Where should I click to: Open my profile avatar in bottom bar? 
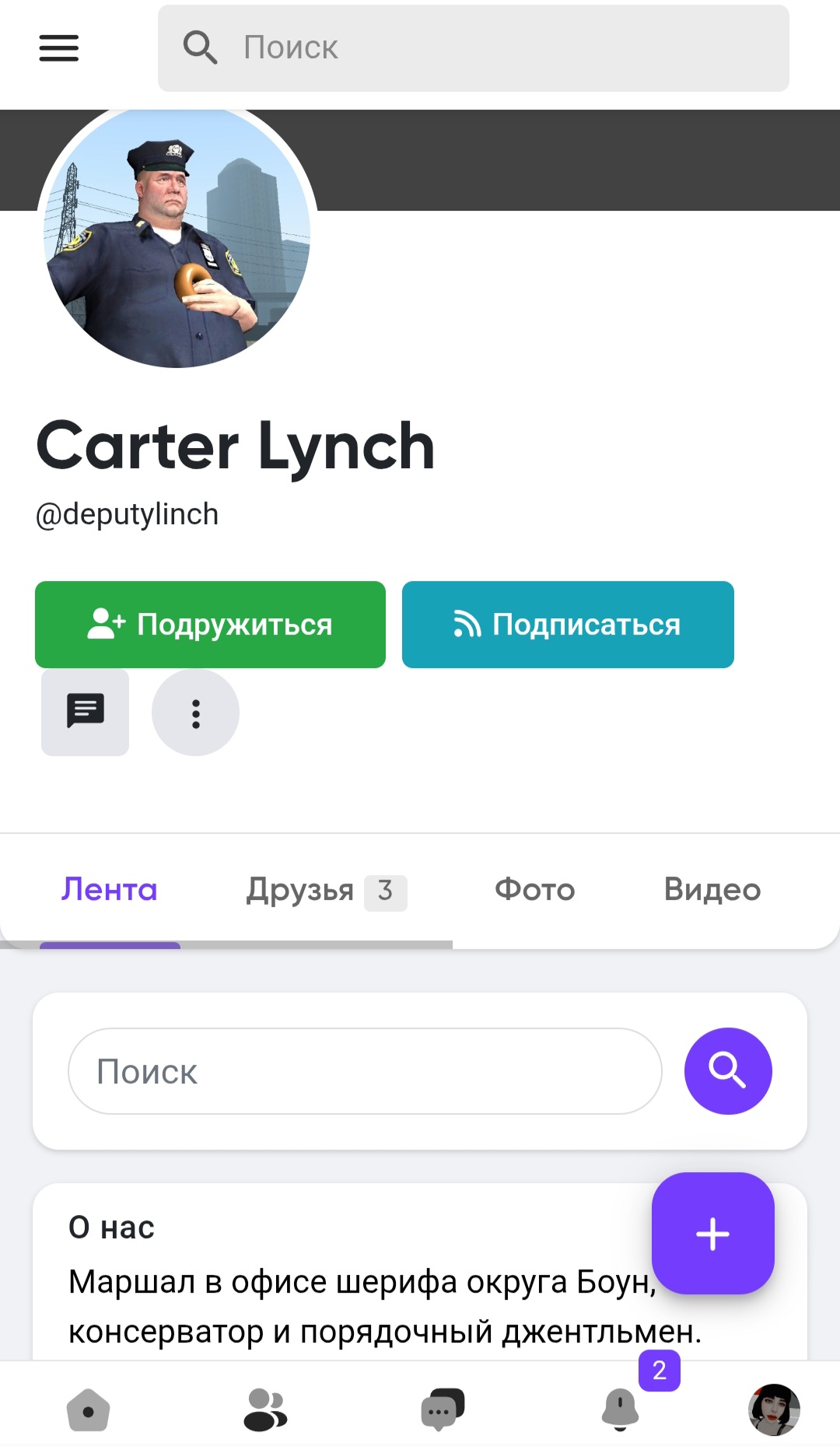(774, 1409)
